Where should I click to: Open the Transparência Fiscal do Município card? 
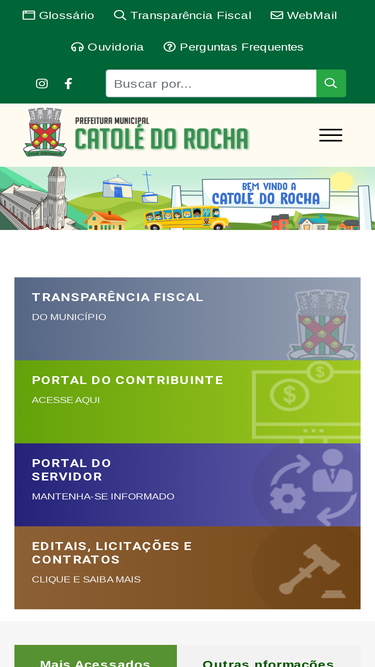188,319
